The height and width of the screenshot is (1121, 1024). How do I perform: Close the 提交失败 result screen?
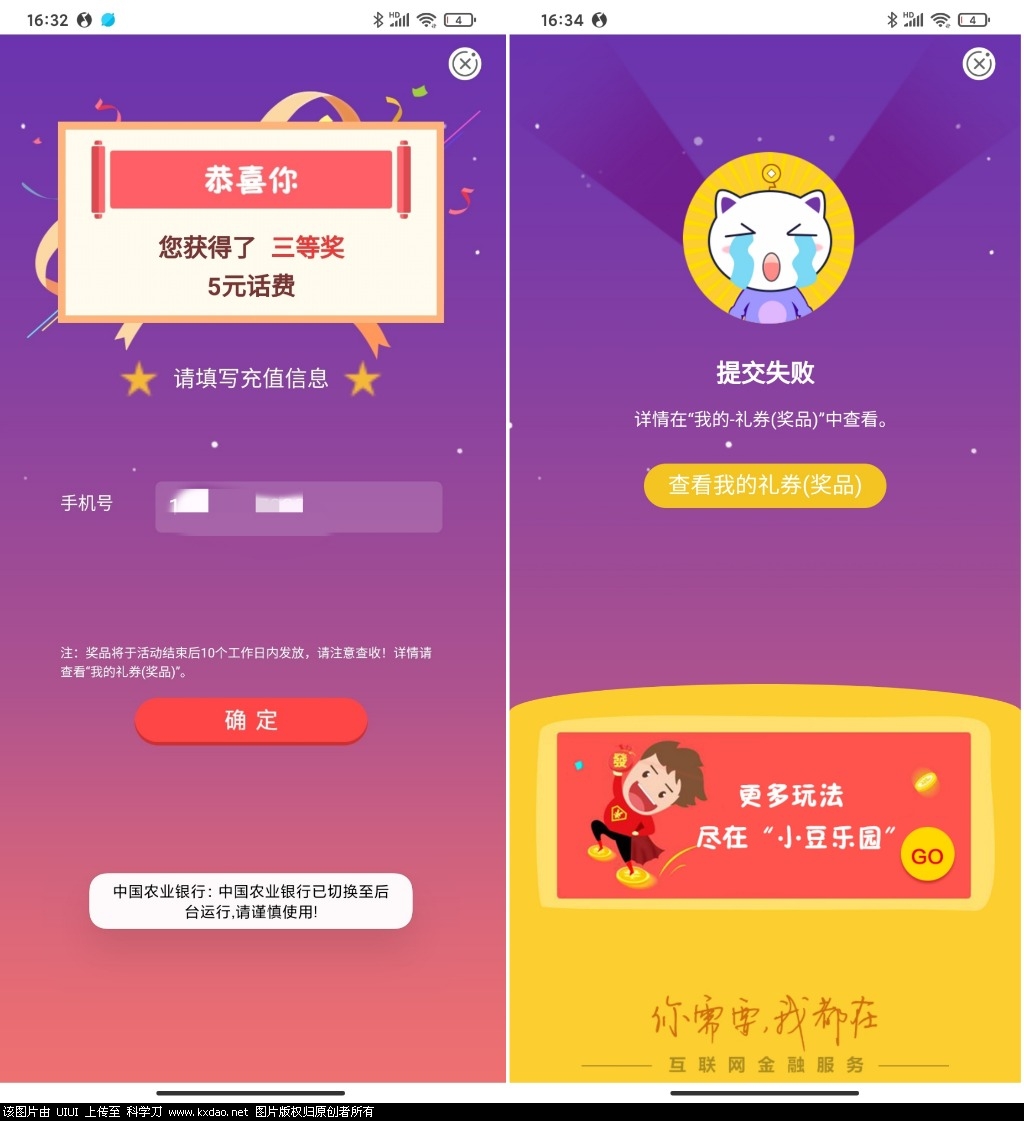(x=978, y=64)
